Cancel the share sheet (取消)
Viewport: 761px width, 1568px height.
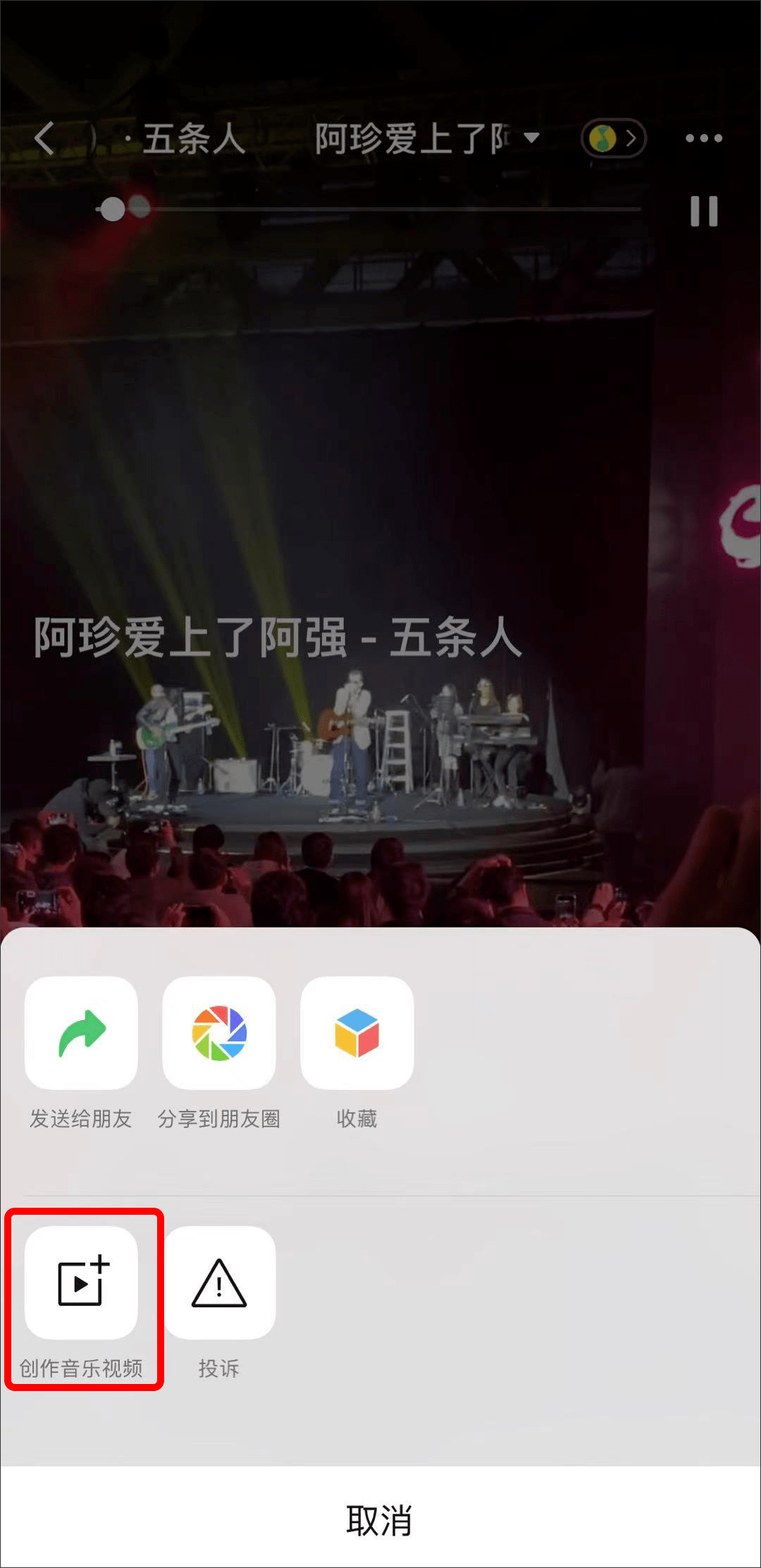(380, 1520)
